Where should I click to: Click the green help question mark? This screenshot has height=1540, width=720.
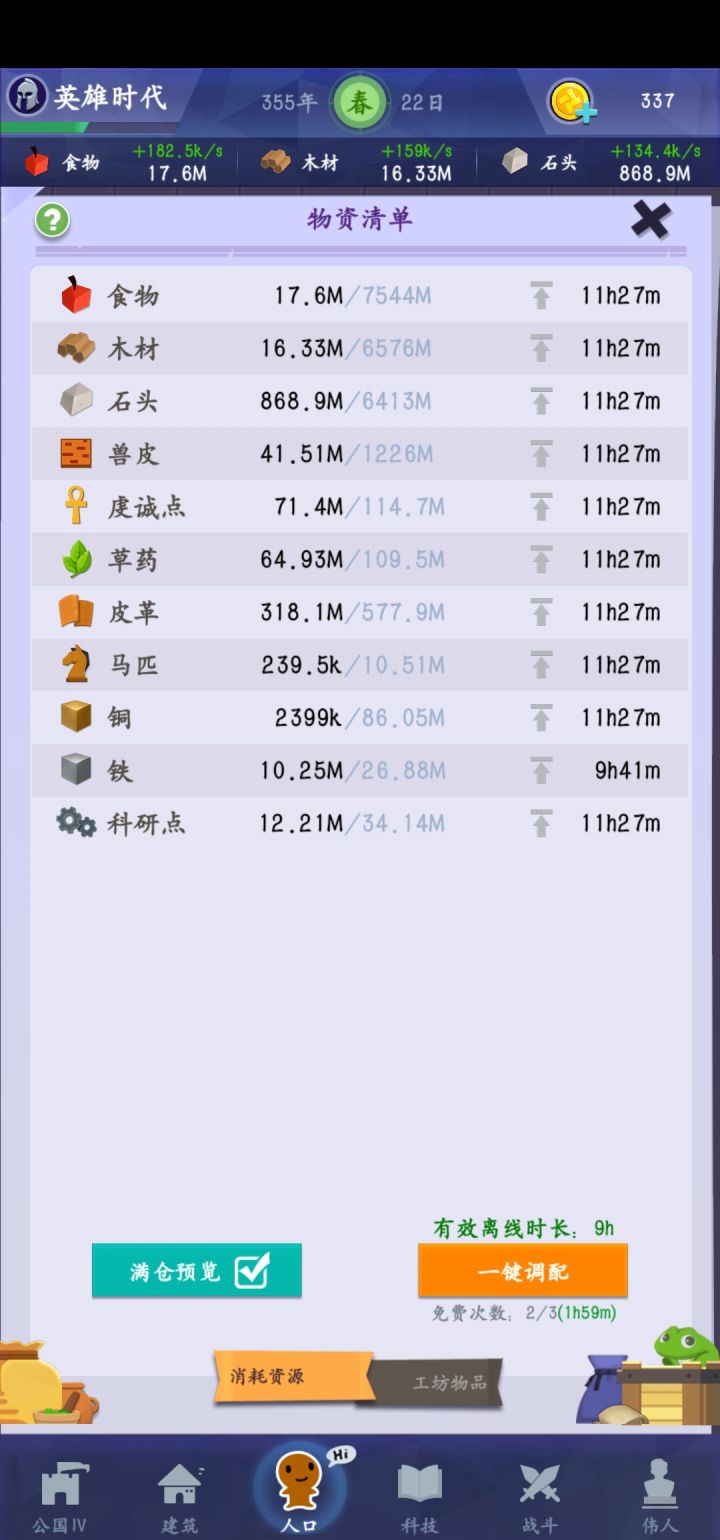[50, 219]
